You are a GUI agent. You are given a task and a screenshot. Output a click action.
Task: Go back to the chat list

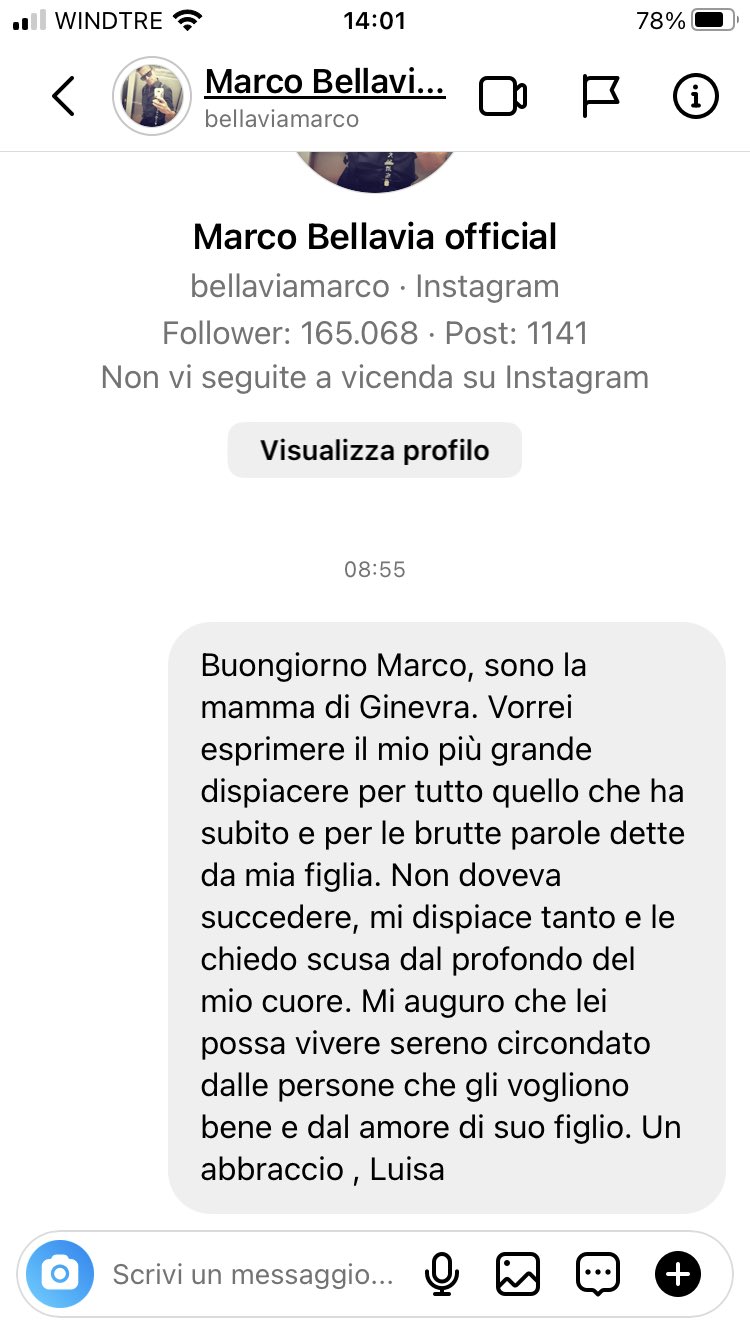[63, 96]
